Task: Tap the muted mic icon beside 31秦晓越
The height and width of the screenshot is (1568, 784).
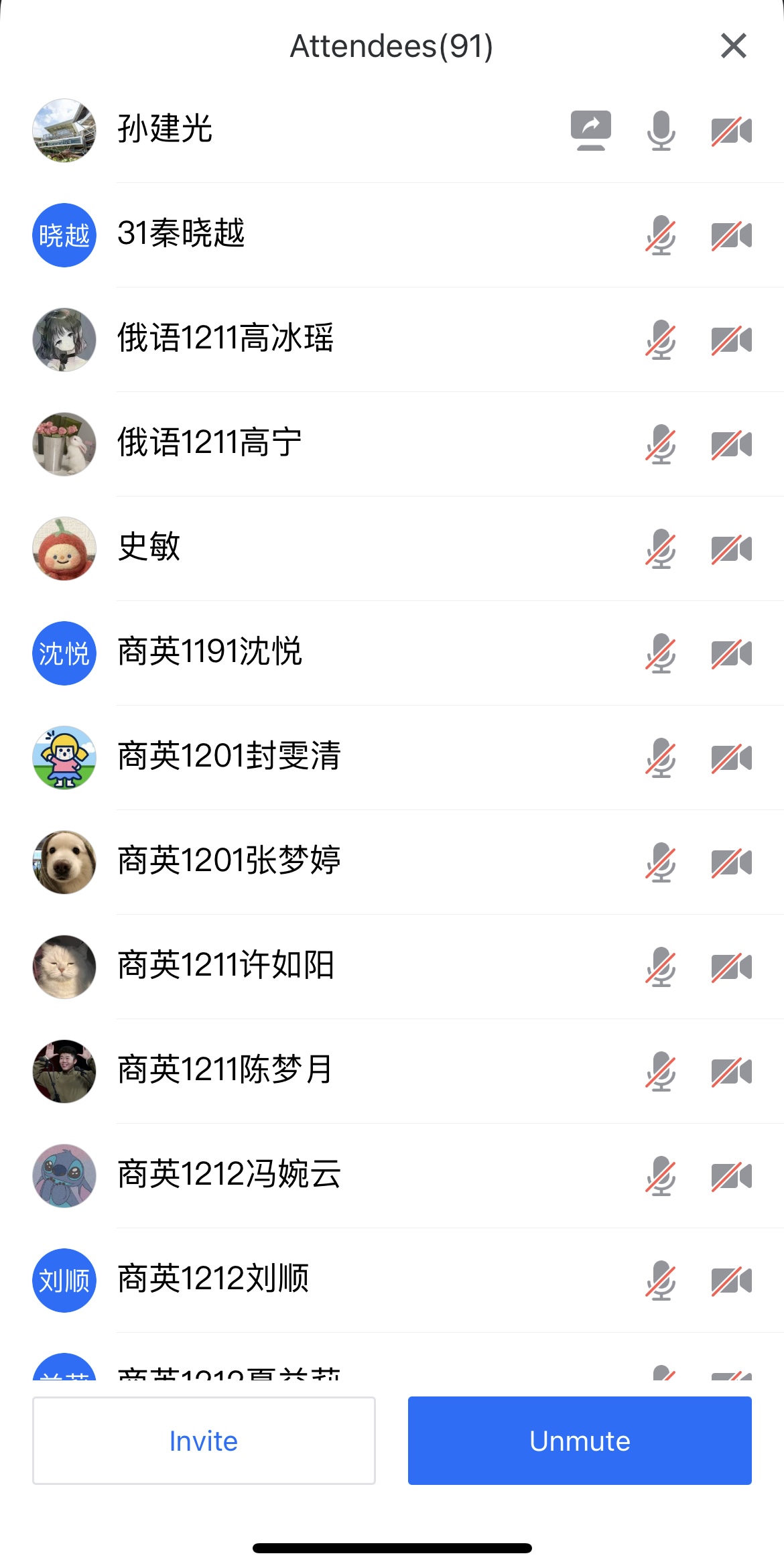Action: click(661, 235)
